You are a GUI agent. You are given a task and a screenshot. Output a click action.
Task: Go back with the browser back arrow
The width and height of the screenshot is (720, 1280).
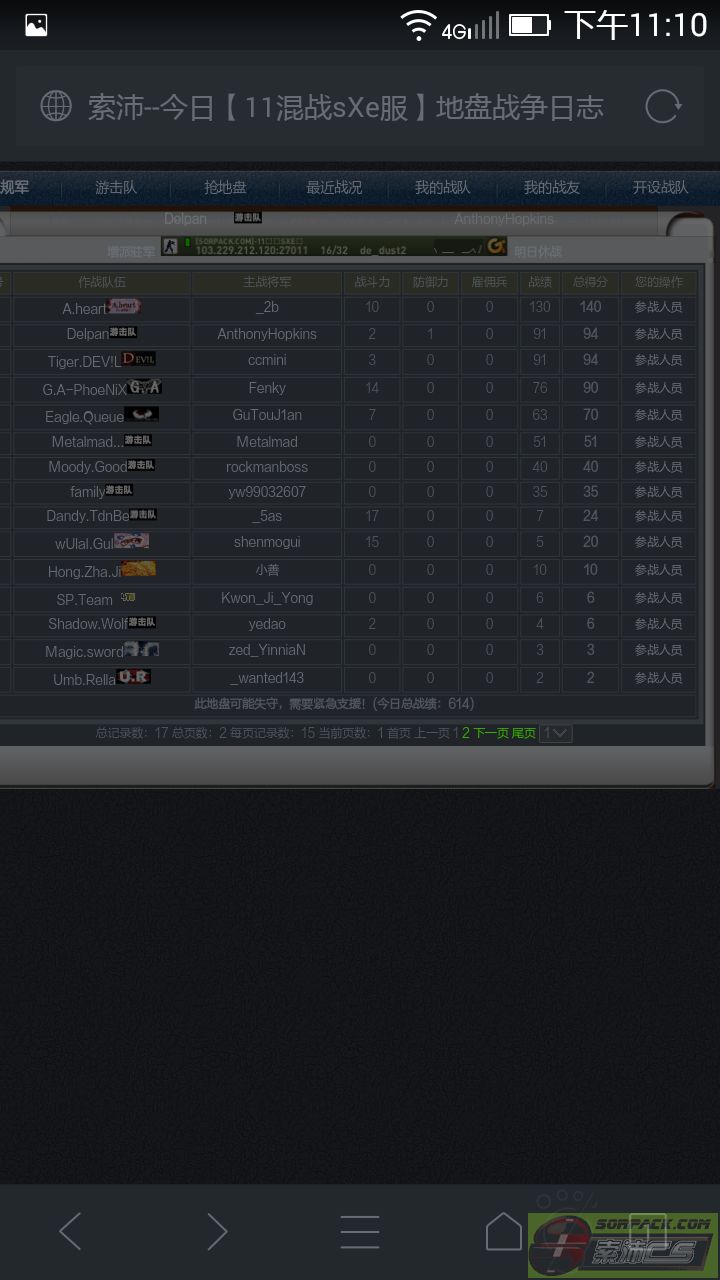pos(70,1231)
